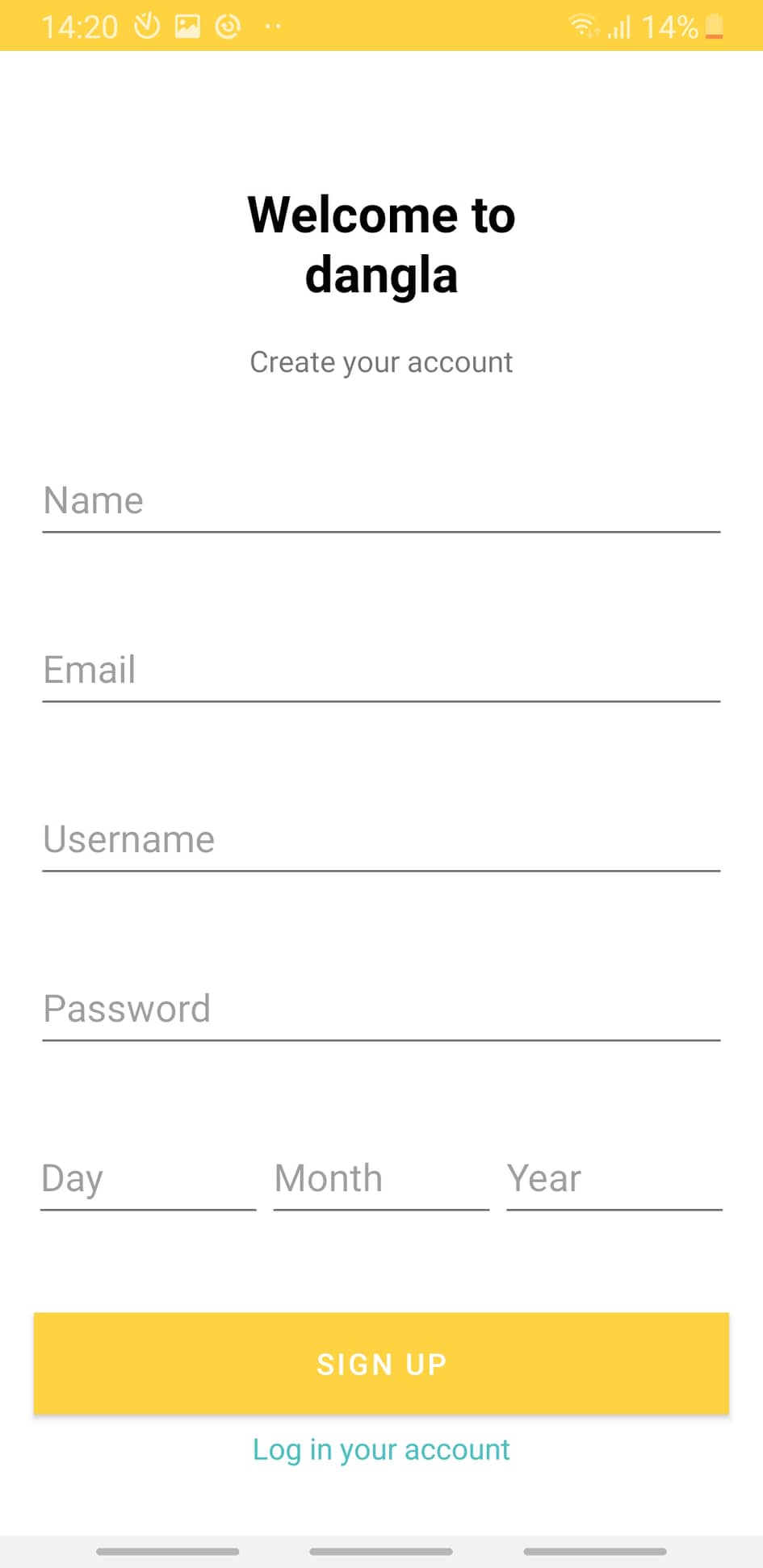Open the circular app notification icon
Viewport: 763px width, 1568px height.
(x=228, y=26)
